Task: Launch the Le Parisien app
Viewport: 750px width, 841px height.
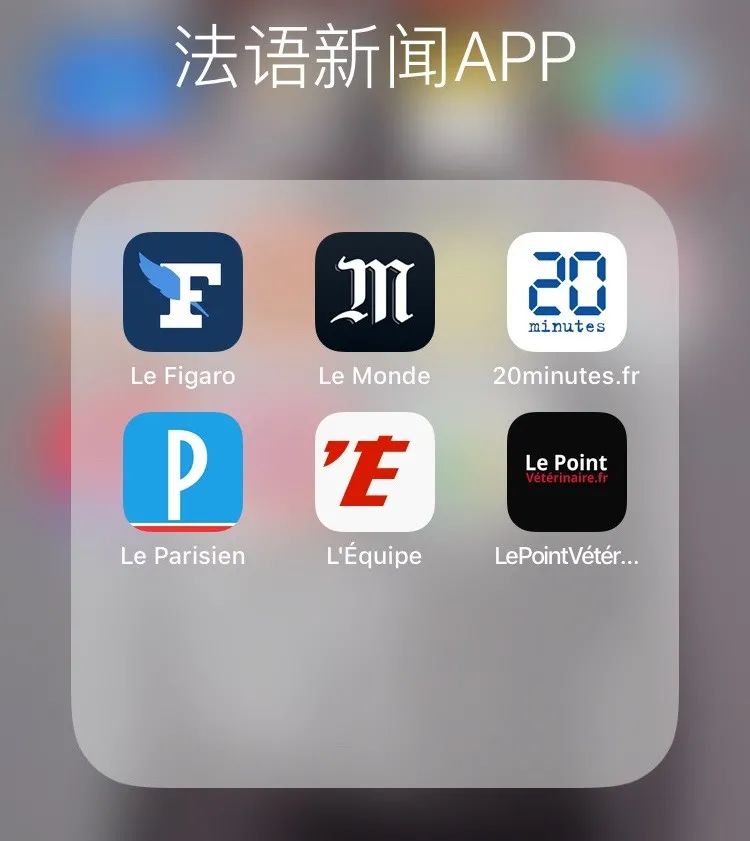Action: (x=183, y=472)
